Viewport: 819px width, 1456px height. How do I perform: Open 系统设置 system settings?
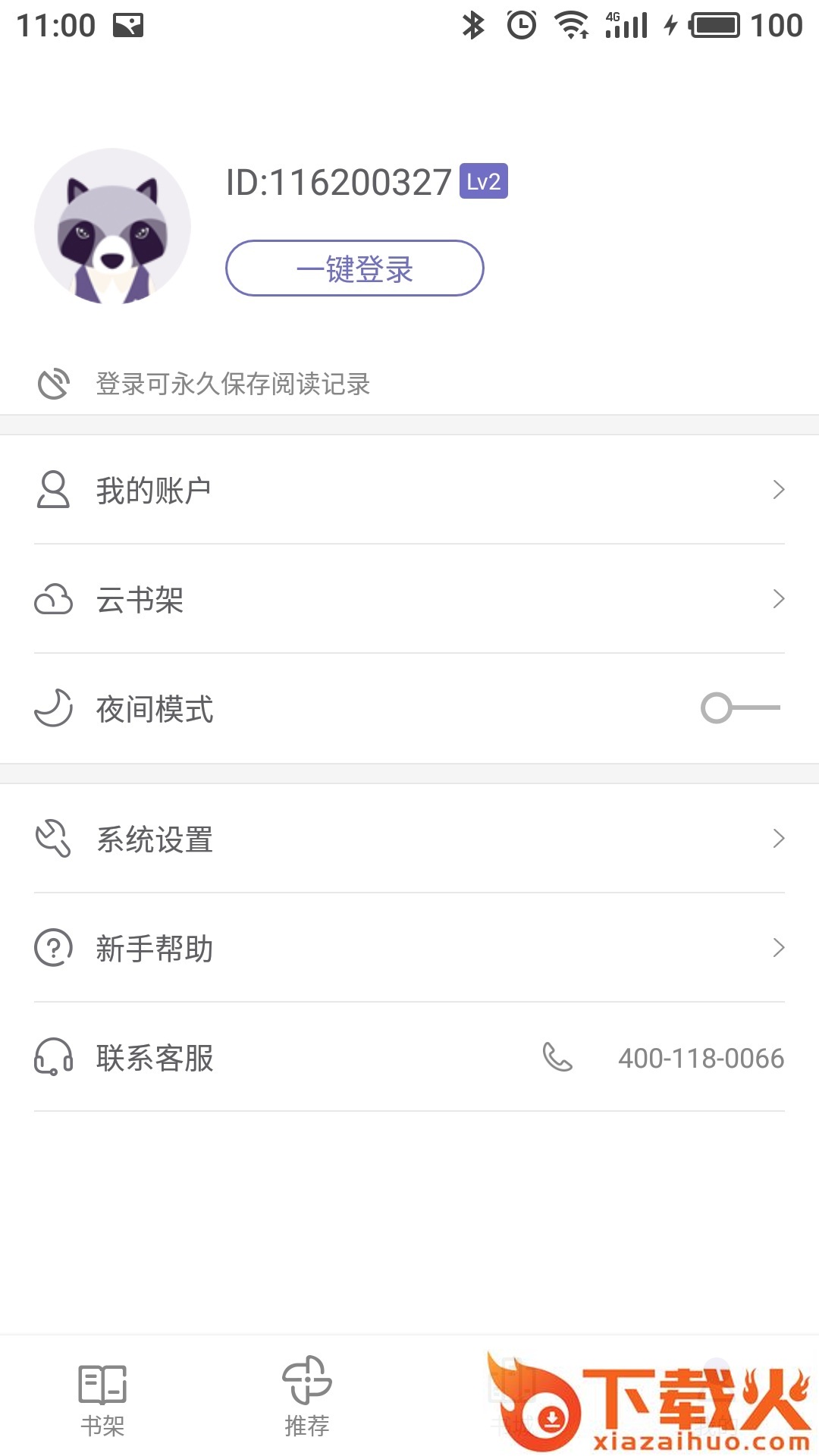click(409, 839)
